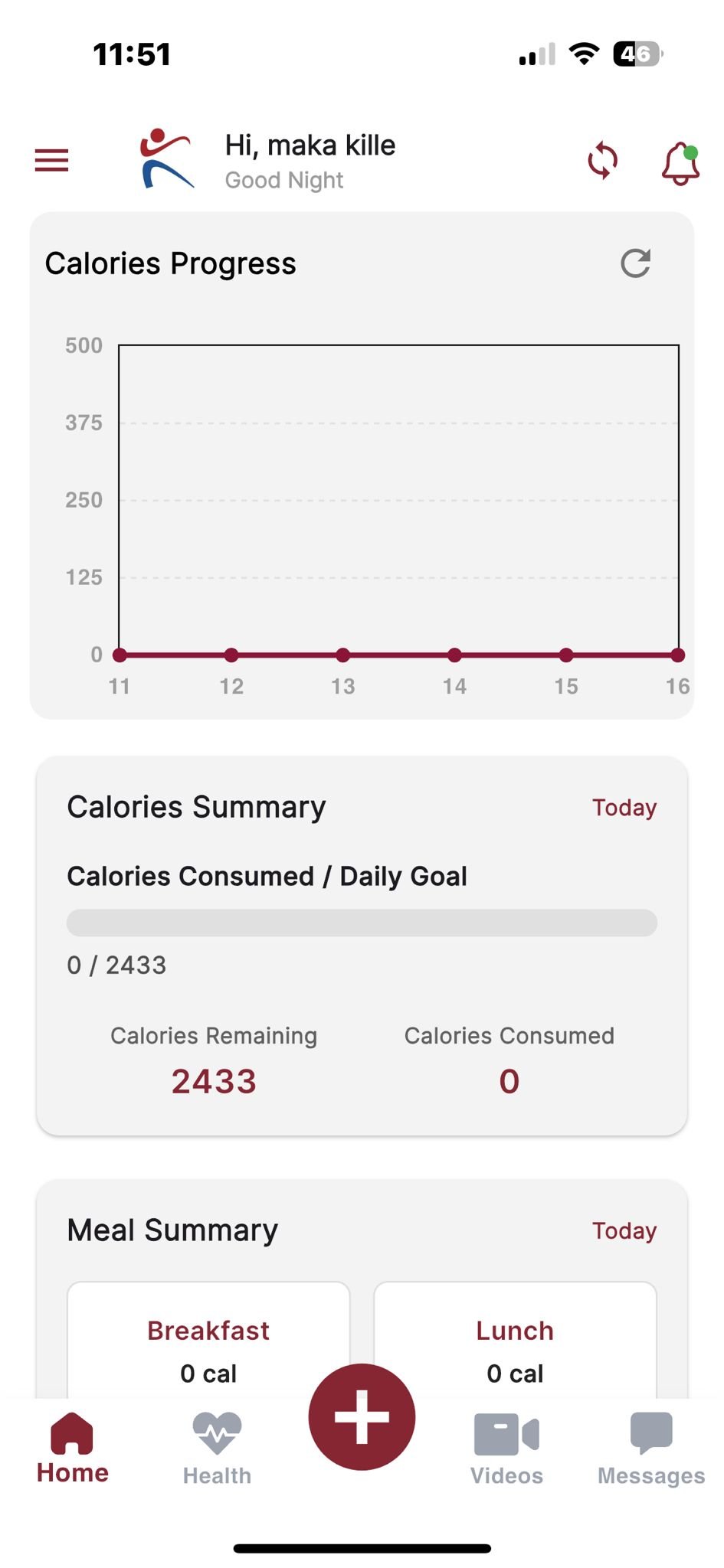Select the Home tab in bottom navigation
The image size is (724, 1568).
point(70,1447)
